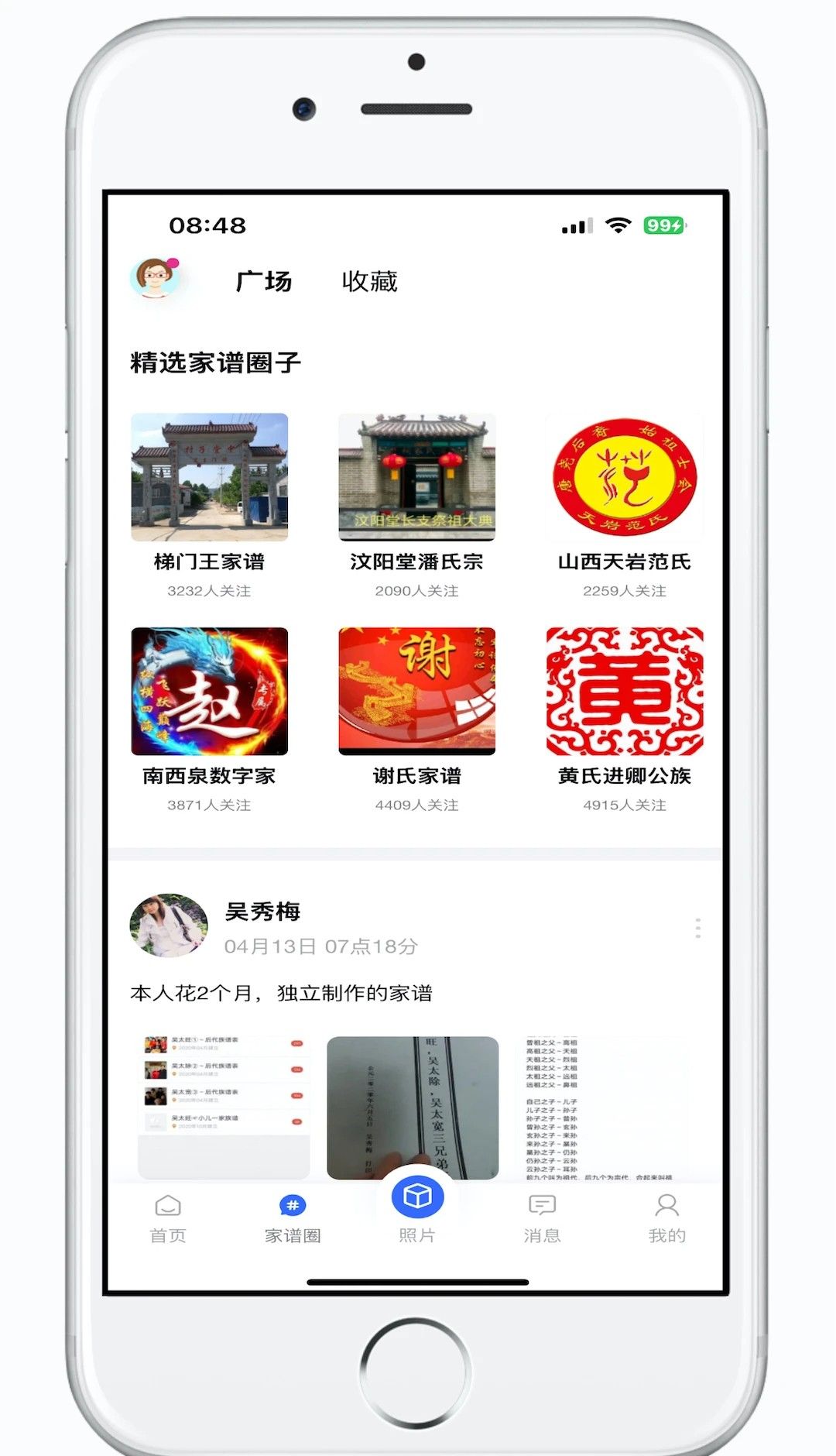This screenshot has height=1456, width=836.
Task: Switch to the 消息 tab
Action: [542, 1217]
